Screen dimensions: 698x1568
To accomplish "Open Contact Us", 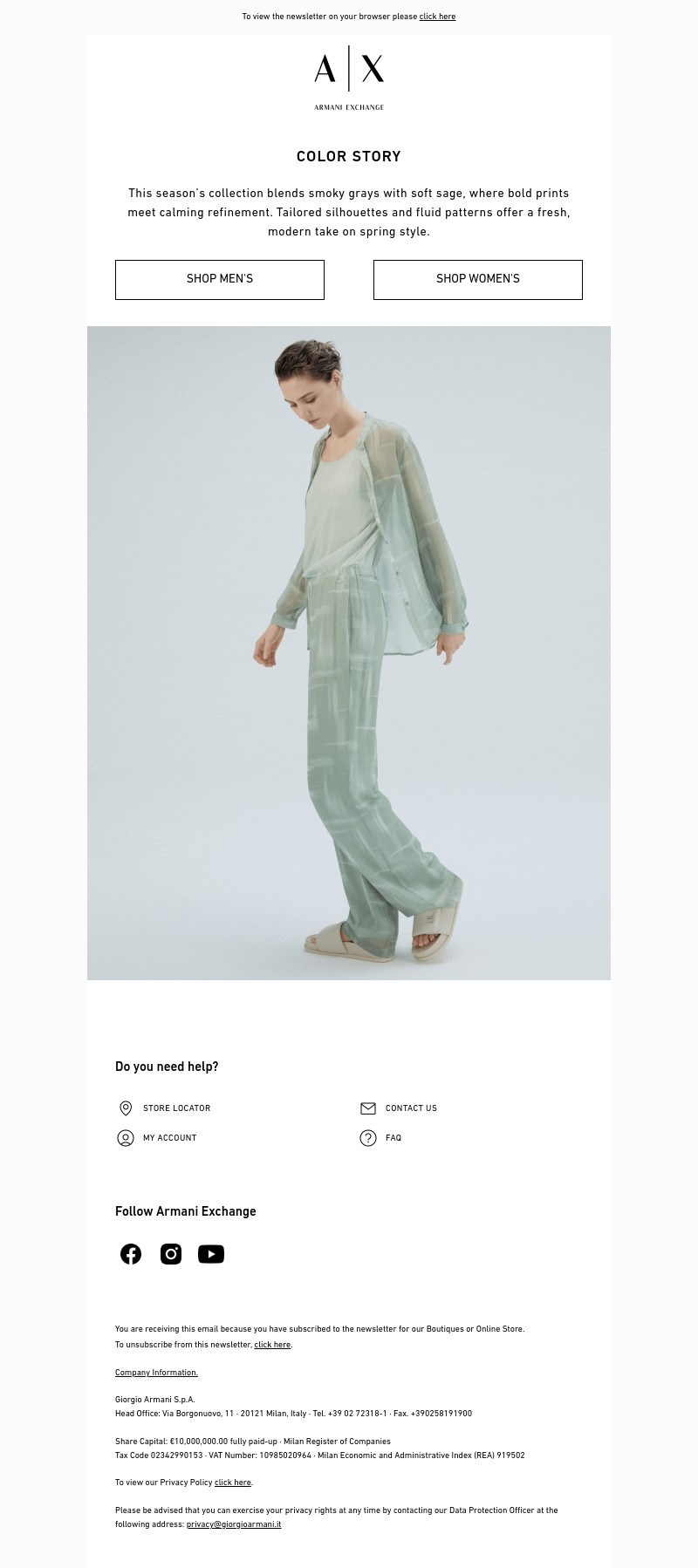I will coord(410,1108).
